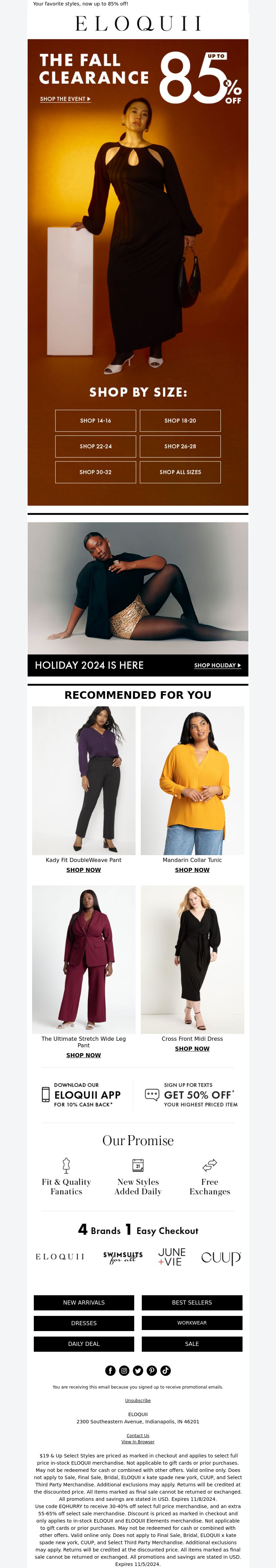Select the Shop 30-32 size button

(x=96, y=472)
